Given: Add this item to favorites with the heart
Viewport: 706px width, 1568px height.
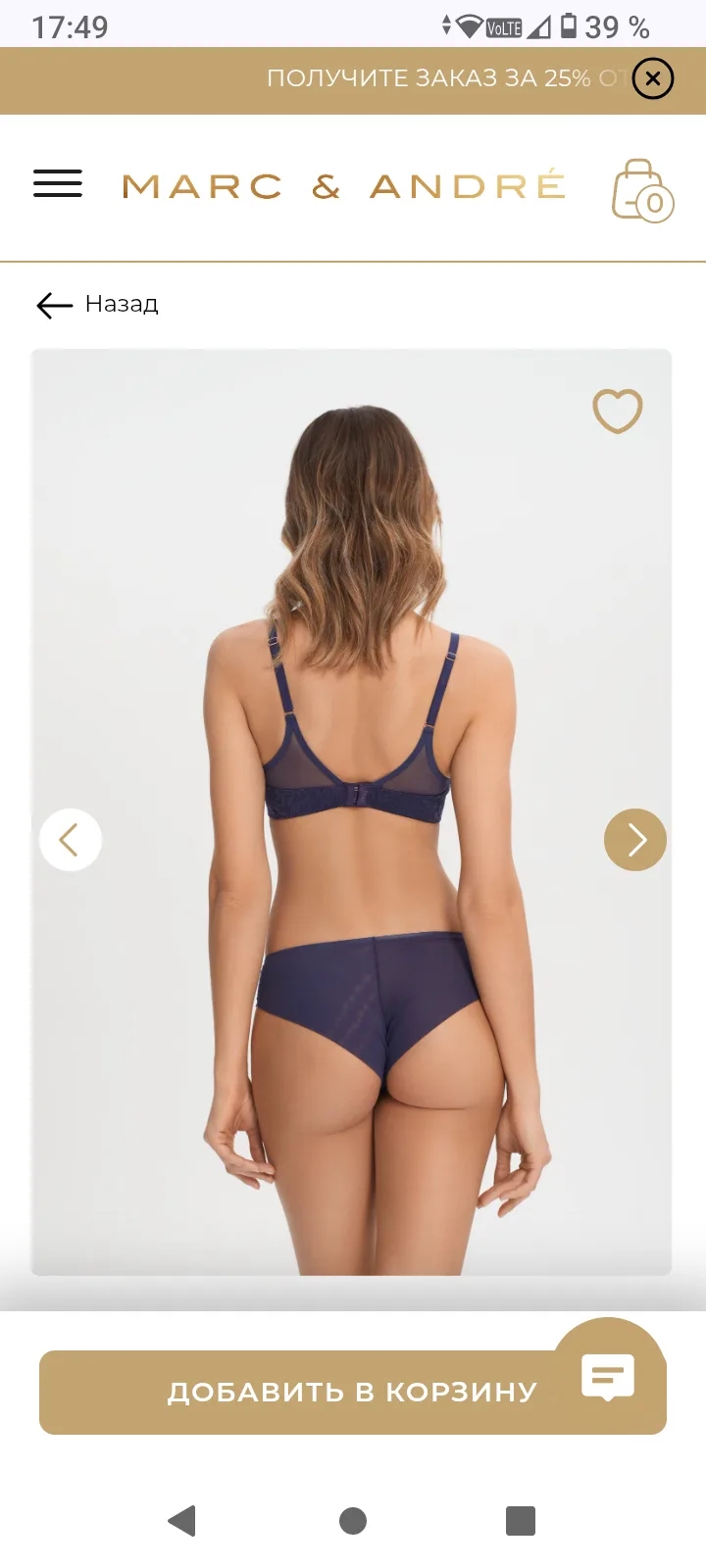Looking at the screenshot, I should (x=618, y=411).
